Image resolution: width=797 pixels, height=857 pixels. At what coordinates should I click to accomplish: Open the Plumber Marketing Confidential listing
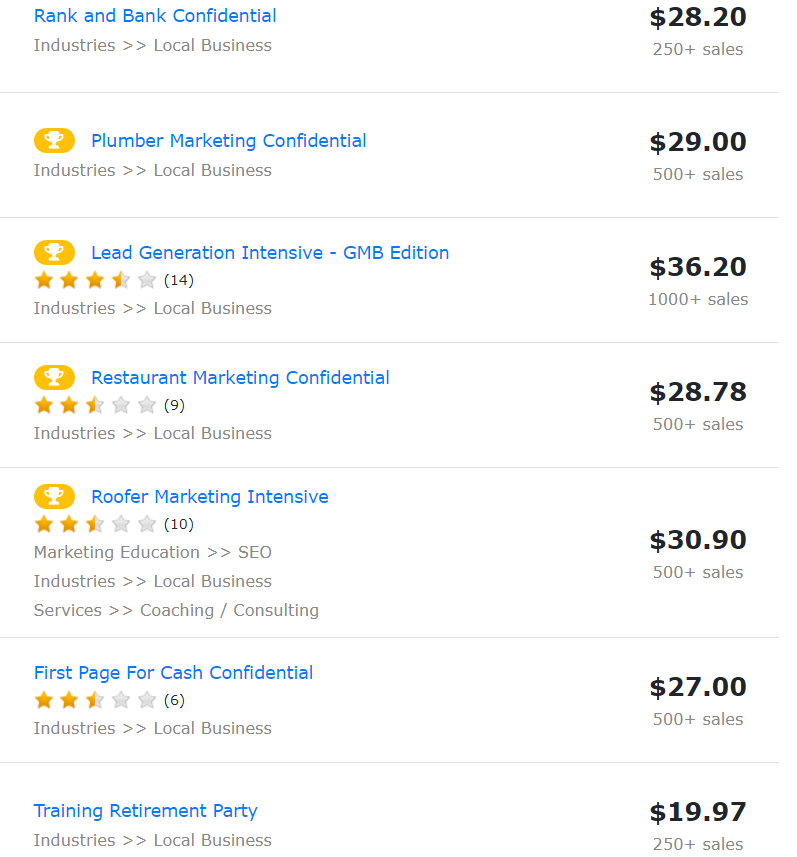tap(228, 140)
